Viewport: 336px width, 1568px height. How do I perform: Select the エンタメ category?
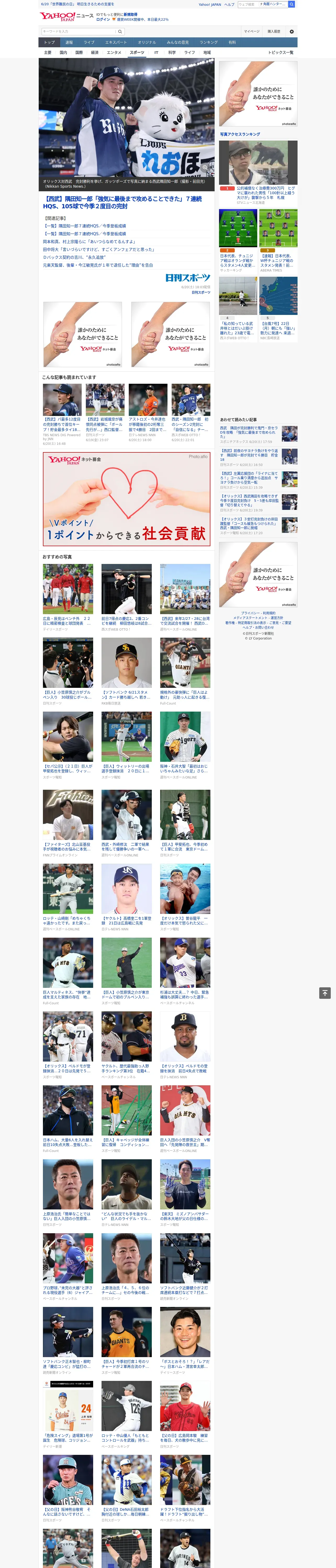(x=114, y=52)
